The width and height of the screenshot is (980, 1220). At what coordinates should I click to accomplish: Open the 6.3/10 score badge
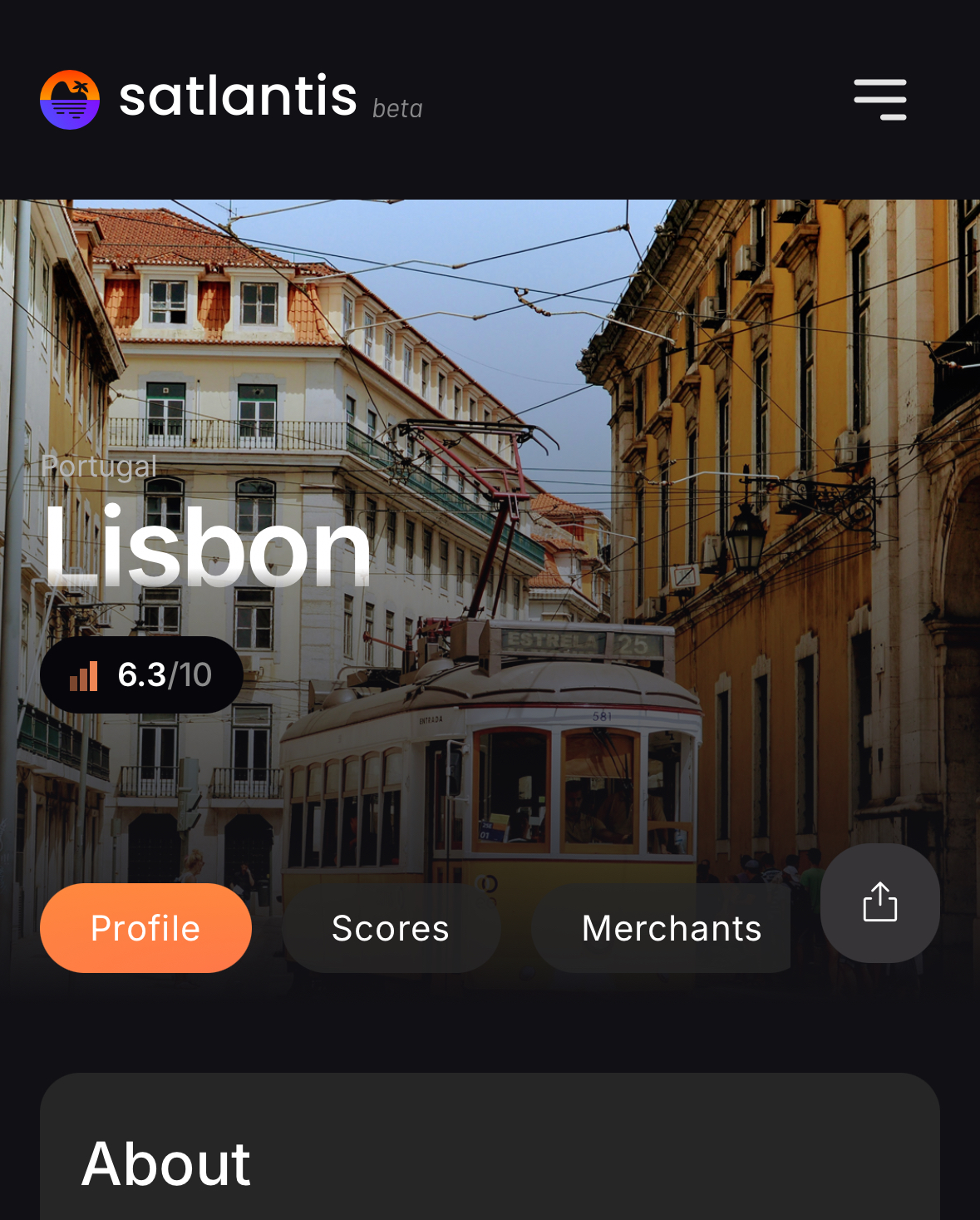141,674
